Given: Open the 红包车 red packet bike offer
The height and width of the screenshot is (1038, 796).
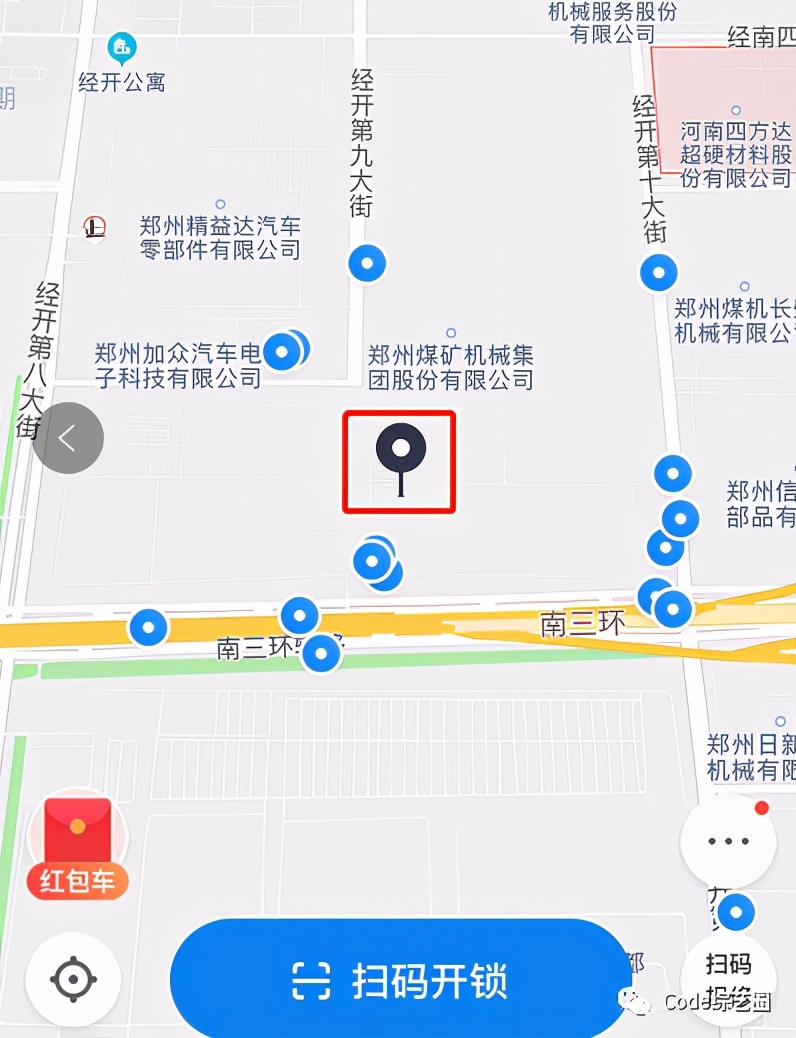Looking at the screenshot, I should (x=77, y=846).
